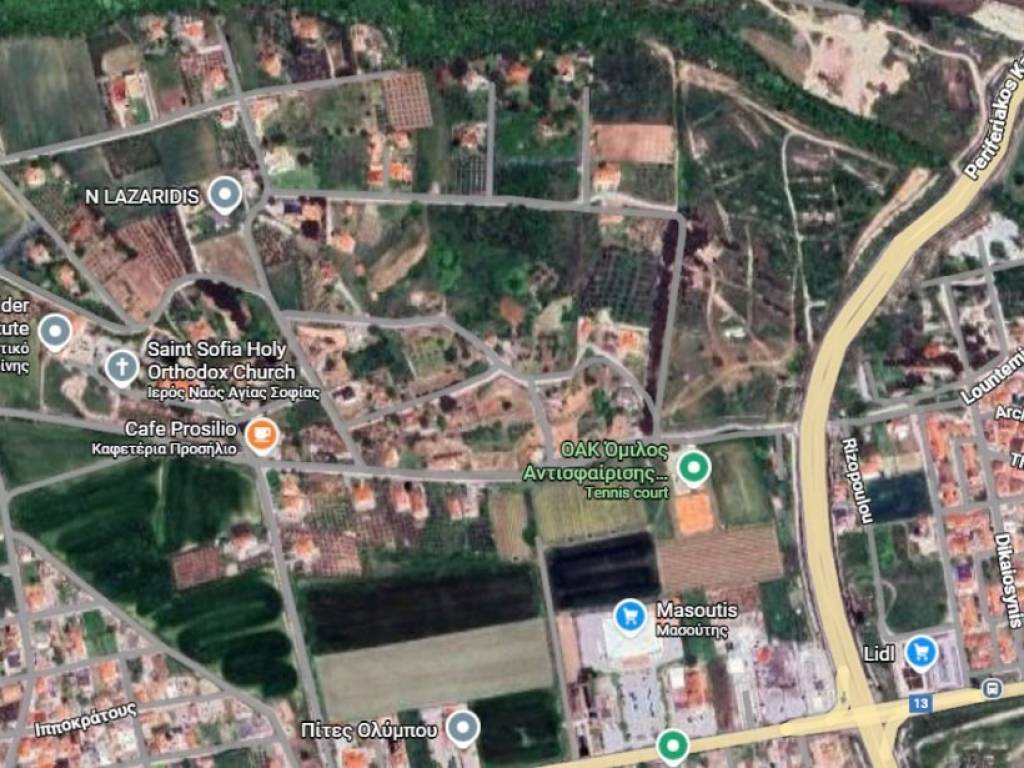The width and height of the screenshot is (1024, 768).
Task: Select the Masoutis shopping marker
Action: coord(629,615)
